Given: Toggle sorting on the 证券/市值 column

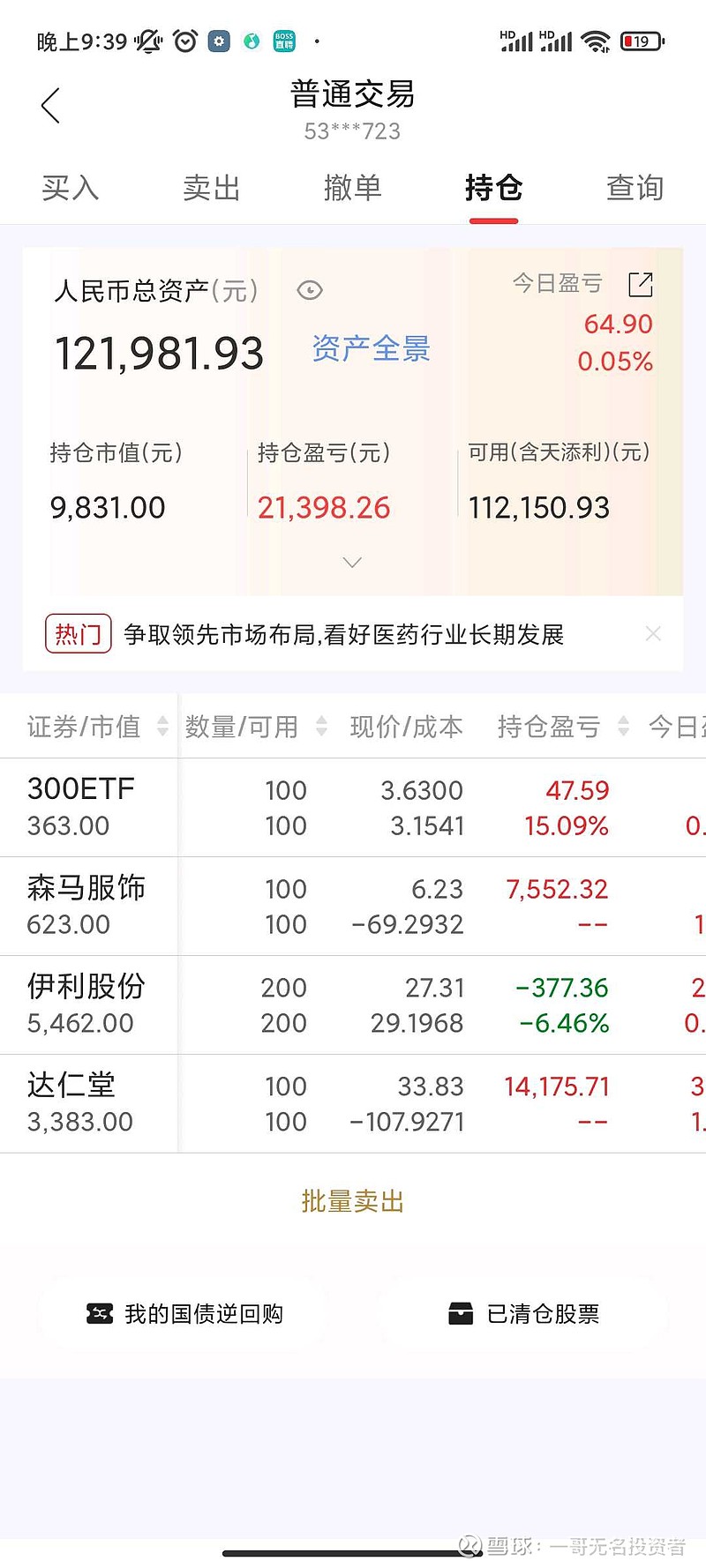Looking at the screenshot, I should 162,726.
